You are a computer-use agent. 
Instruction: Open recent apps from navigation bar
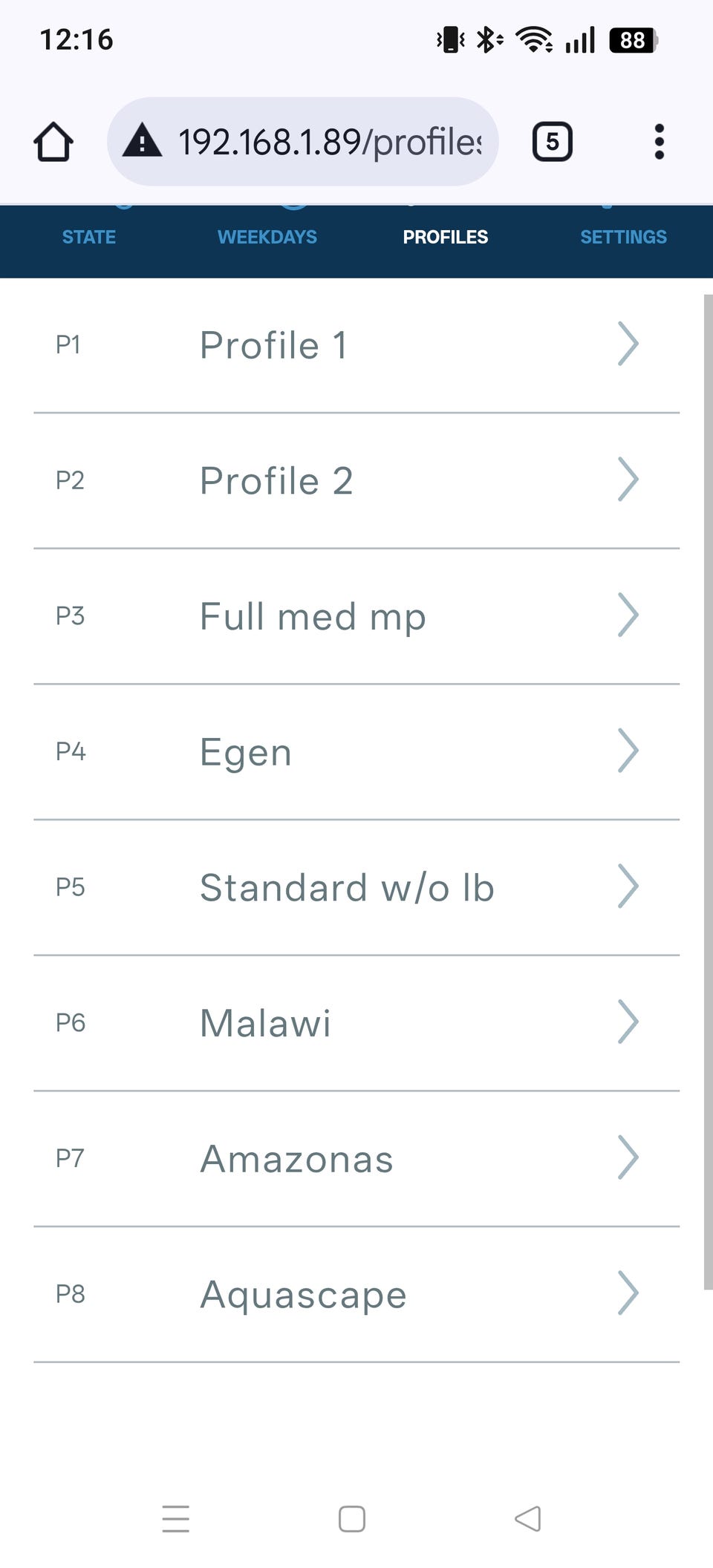176,1518
